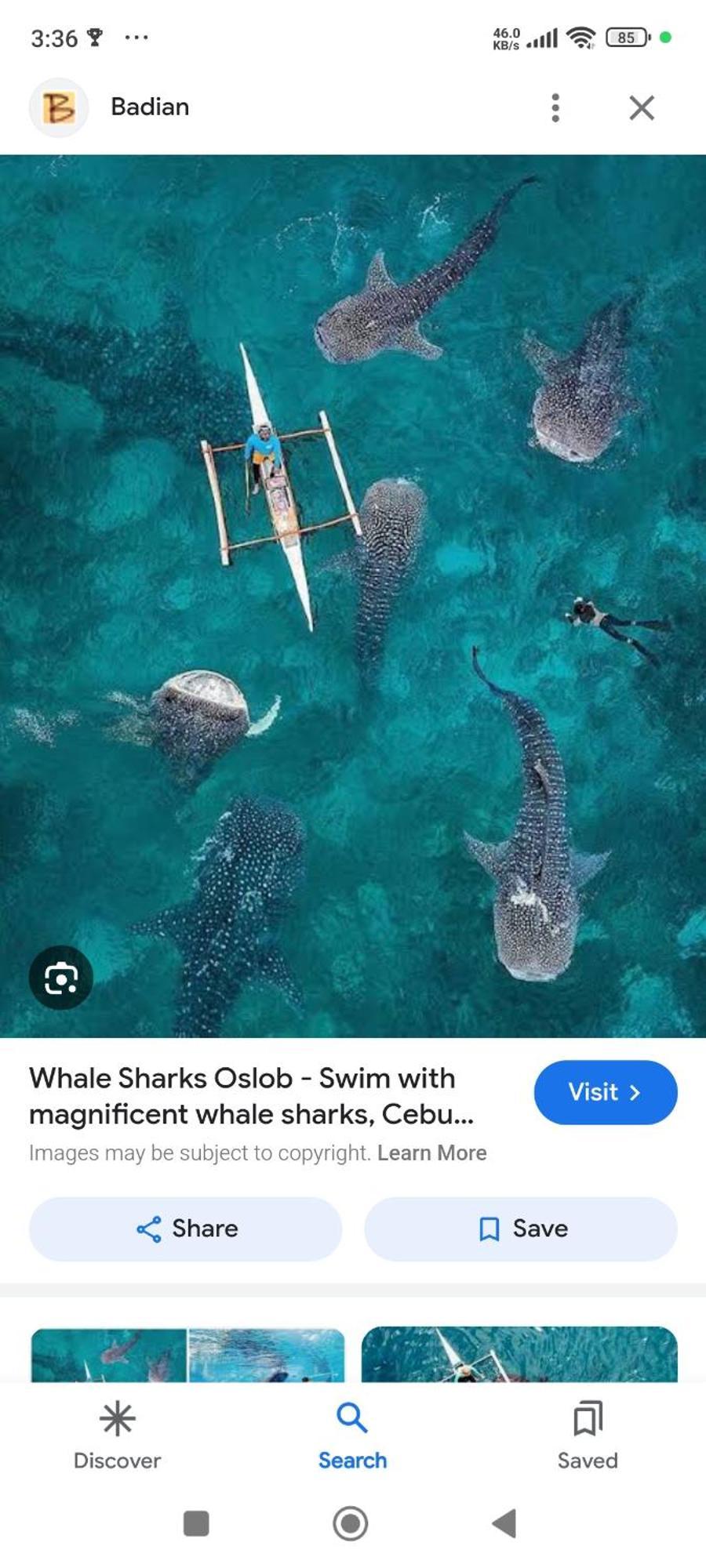The image size is (706, 1568).
Task: Go to the home screen
Action: coord(351,1523)
